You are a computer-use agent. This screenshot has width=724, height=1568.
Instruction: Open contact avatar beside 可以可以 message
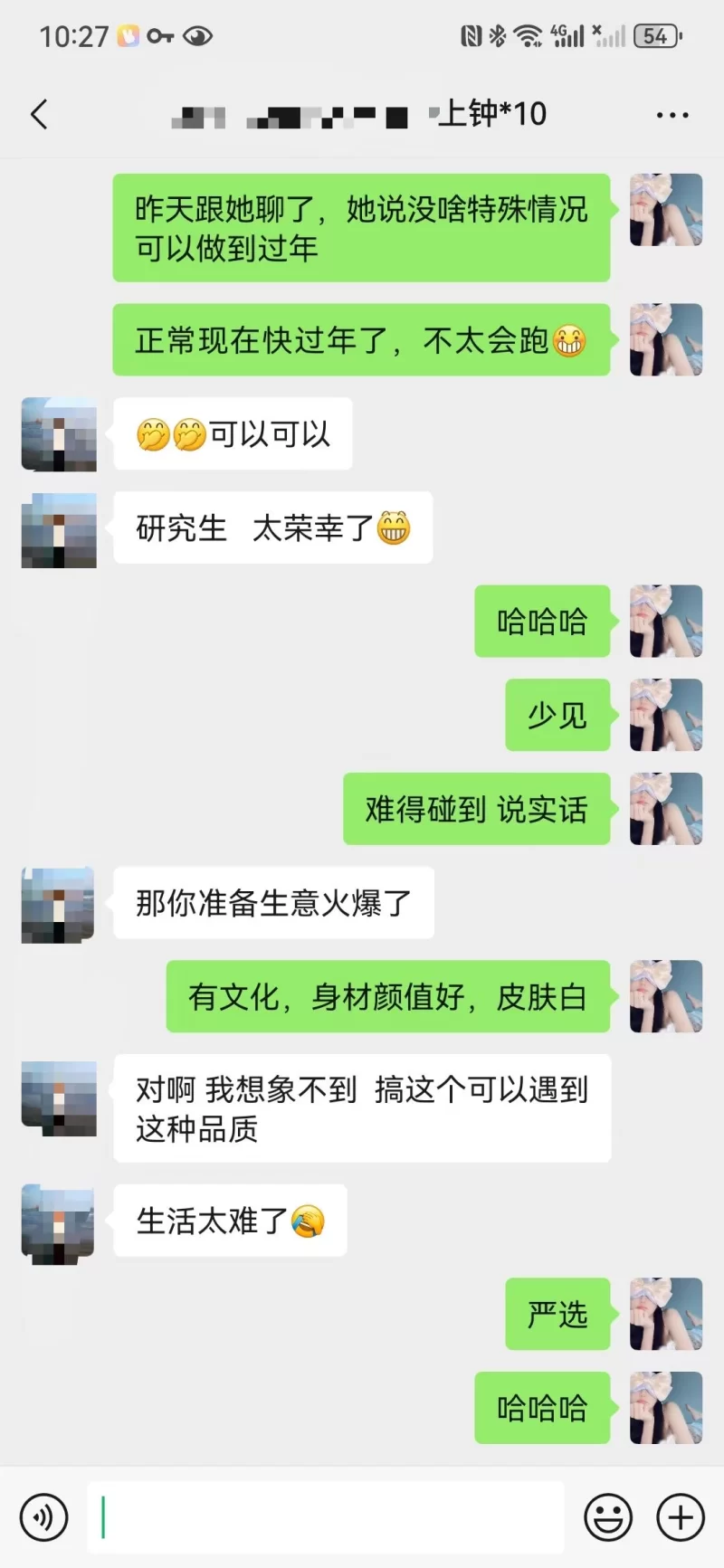coord(59,433)
